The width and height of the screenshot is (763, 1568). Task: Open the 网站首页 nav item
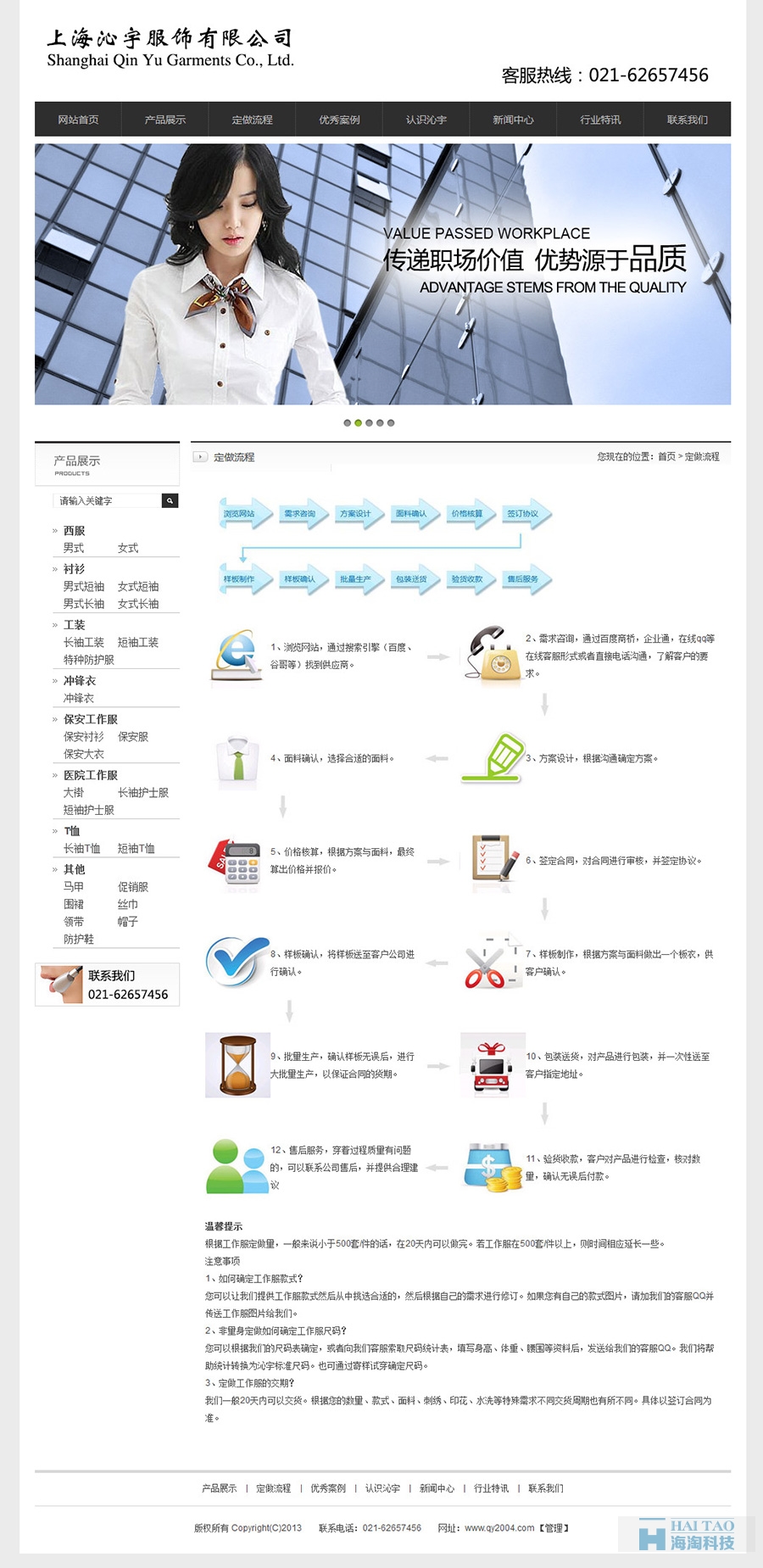tap(78, 120)
